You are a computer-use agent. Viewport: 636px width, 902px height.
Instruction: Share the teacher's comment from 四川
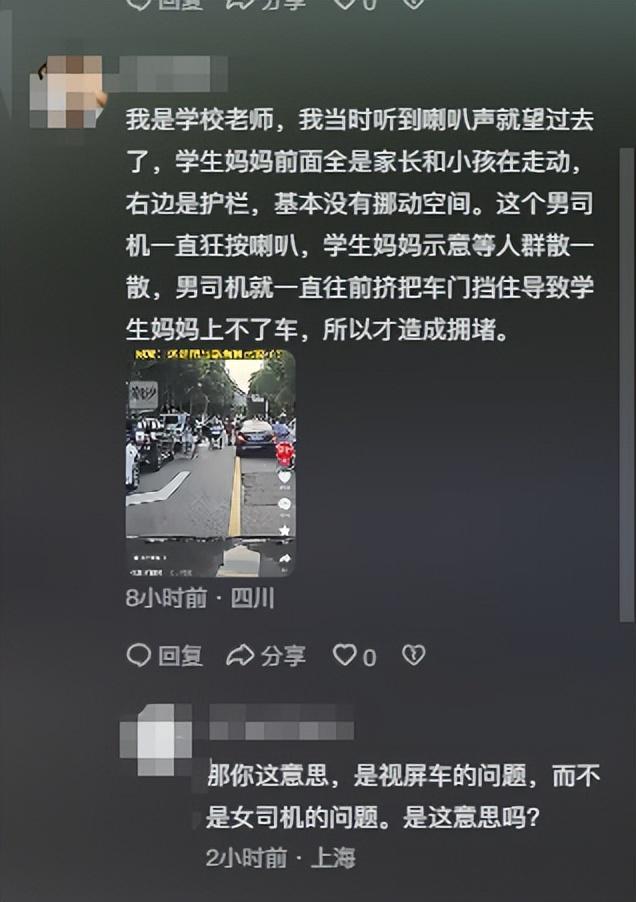(266, 656)
